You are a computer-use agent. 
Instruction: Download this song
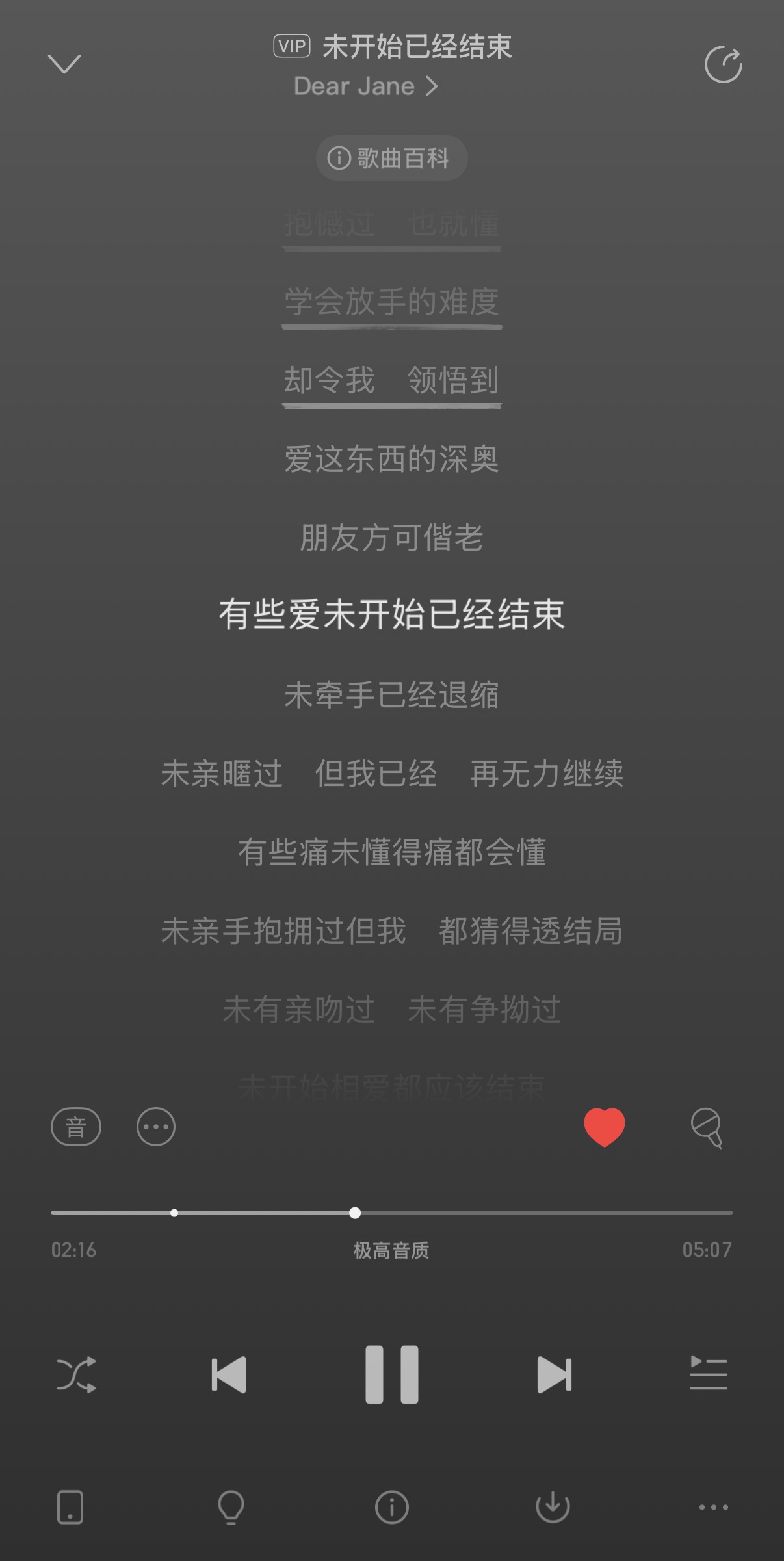tap(553, 1507)
